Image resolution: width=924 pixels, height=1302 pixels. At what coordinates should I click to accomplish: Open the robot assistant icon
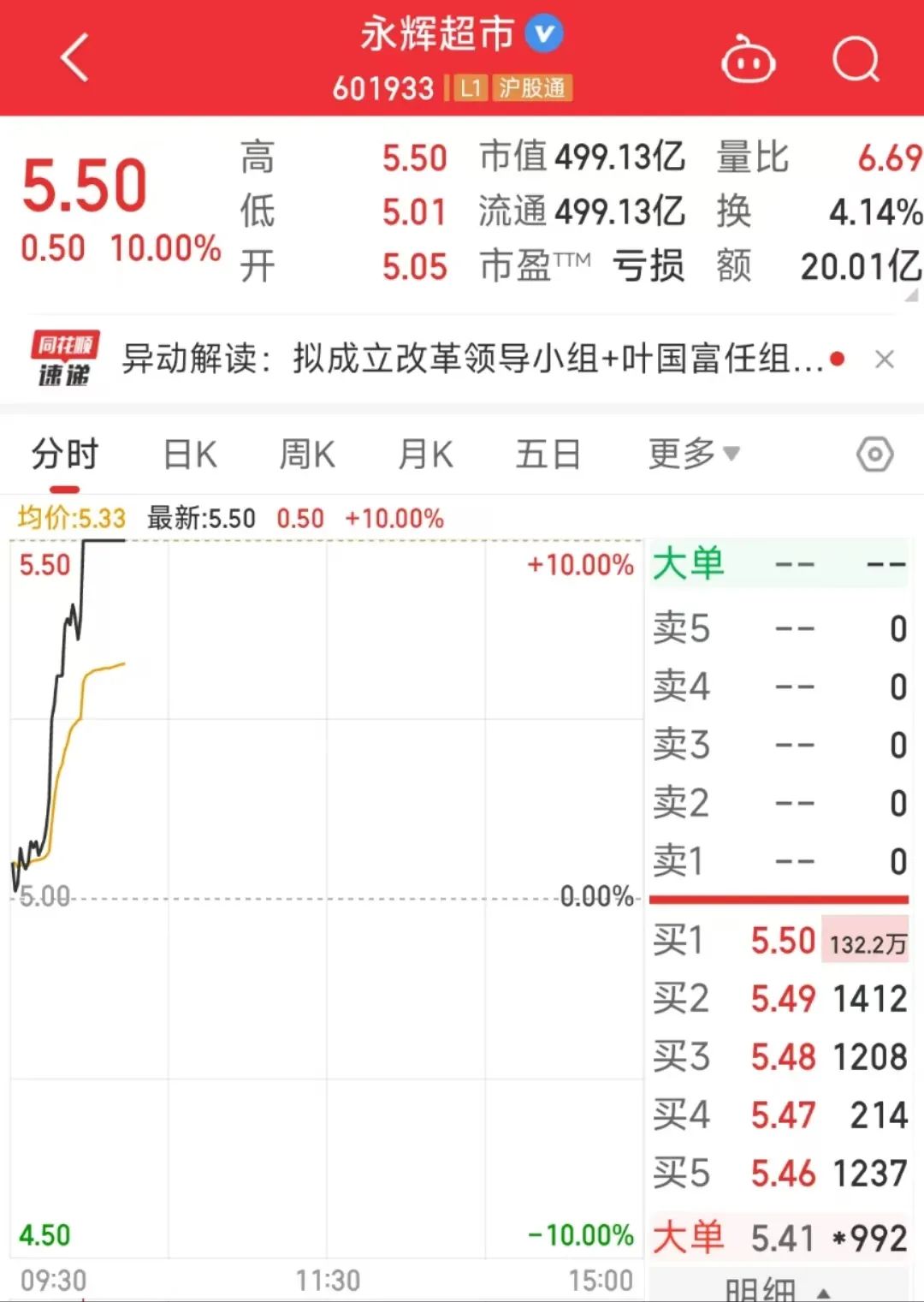749,60
